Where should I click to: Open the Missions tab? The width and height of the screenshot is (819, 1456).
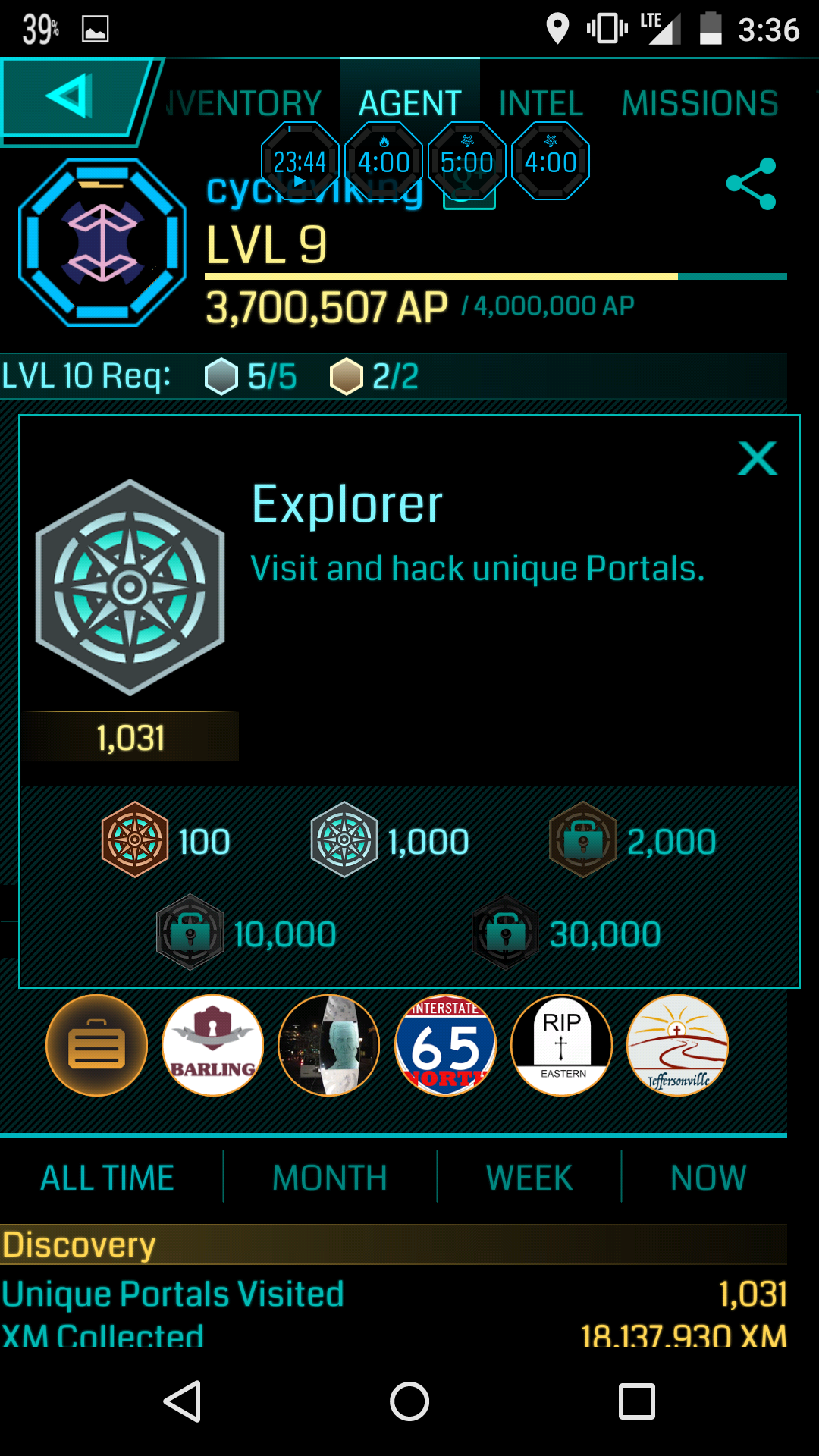[699, 103]
